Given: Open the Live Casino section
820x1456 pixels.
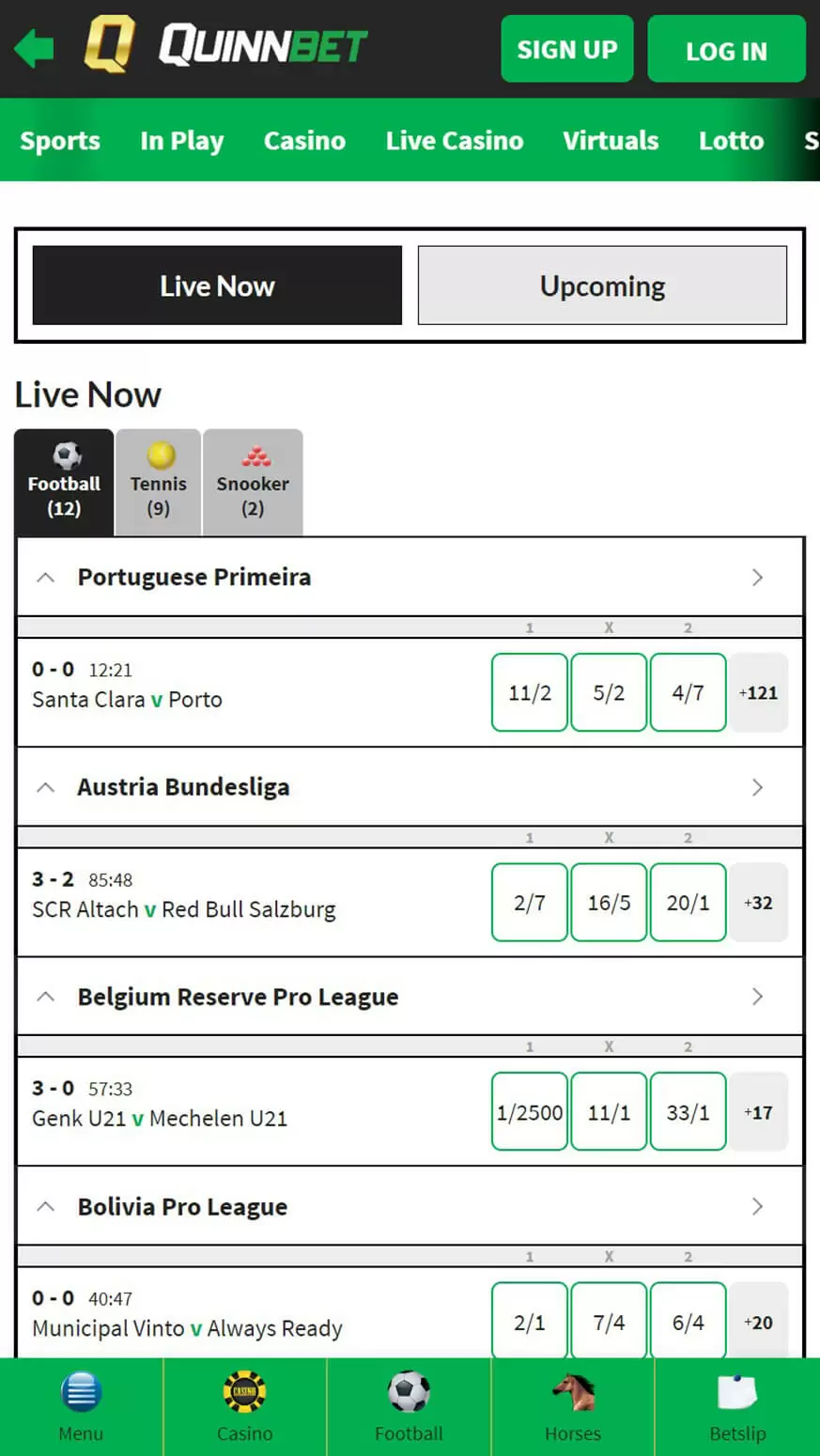Looking at the screenshot, I should (454, 141).
